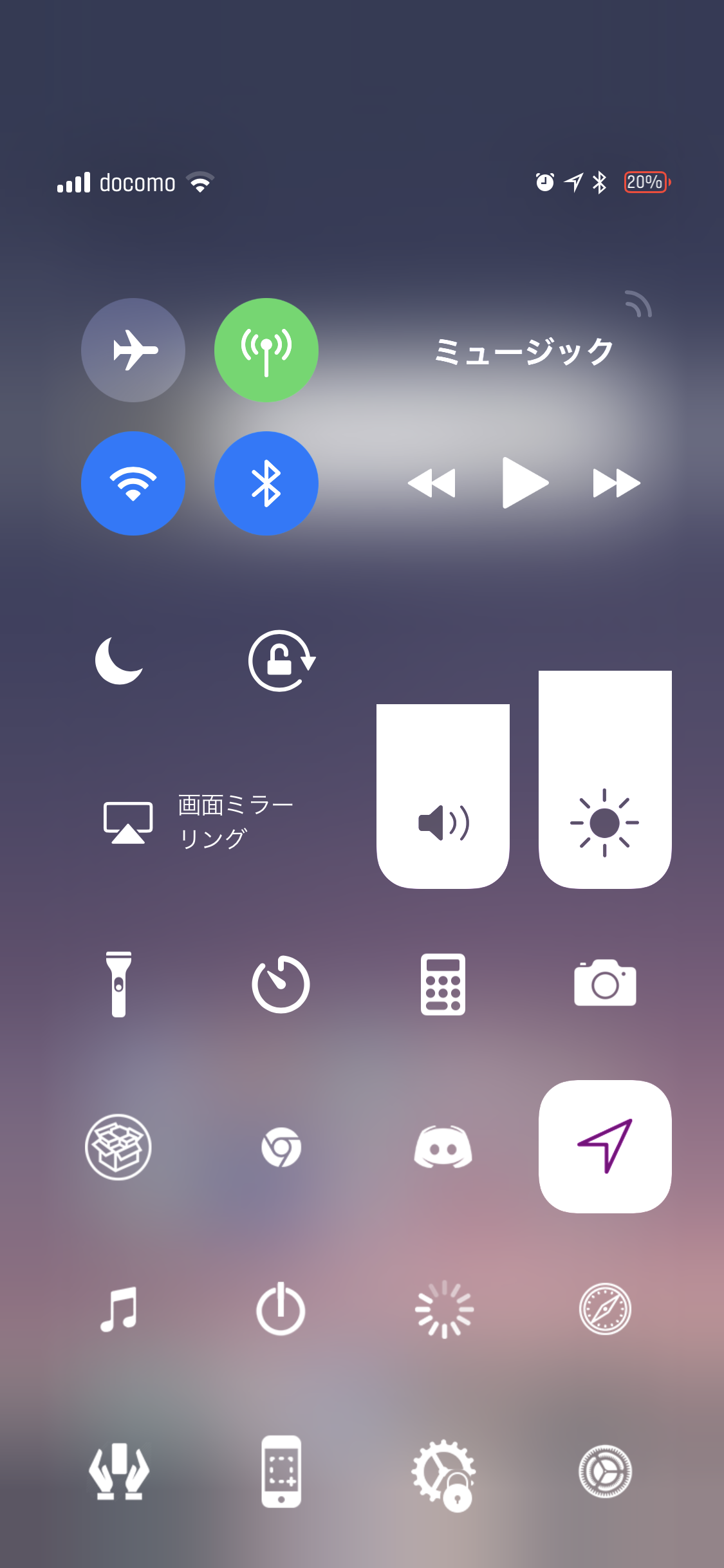The width and height of the screenshot is (724, 1568).
Task: Open the camera
Action: coord(605,984)
